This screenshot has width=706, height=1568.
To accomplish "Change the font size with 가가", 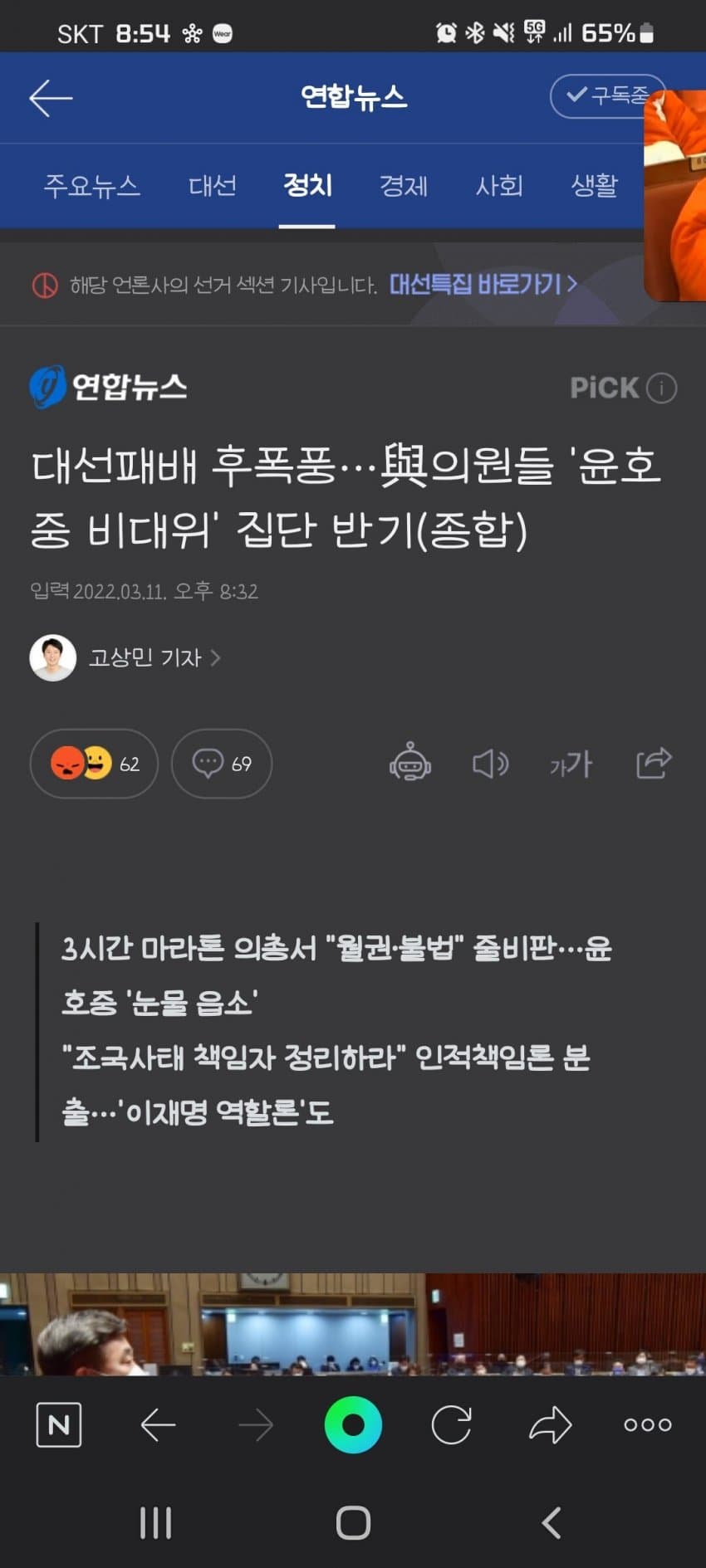I will (x=571, y=764).
